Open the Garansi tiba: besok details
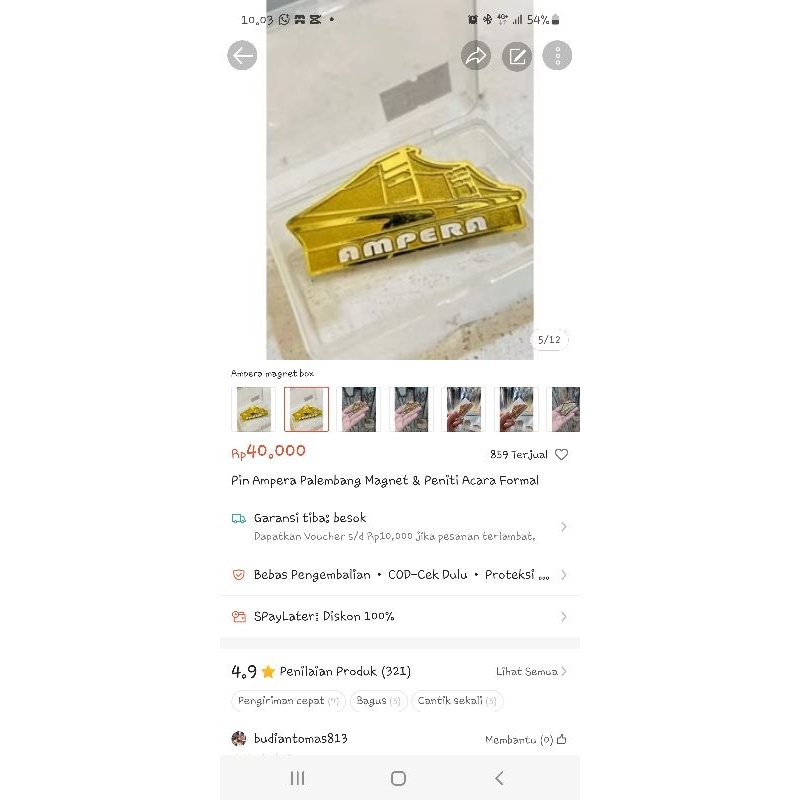Image resolution: width=800 pixels, height=800 pixels. coord(400,526)
